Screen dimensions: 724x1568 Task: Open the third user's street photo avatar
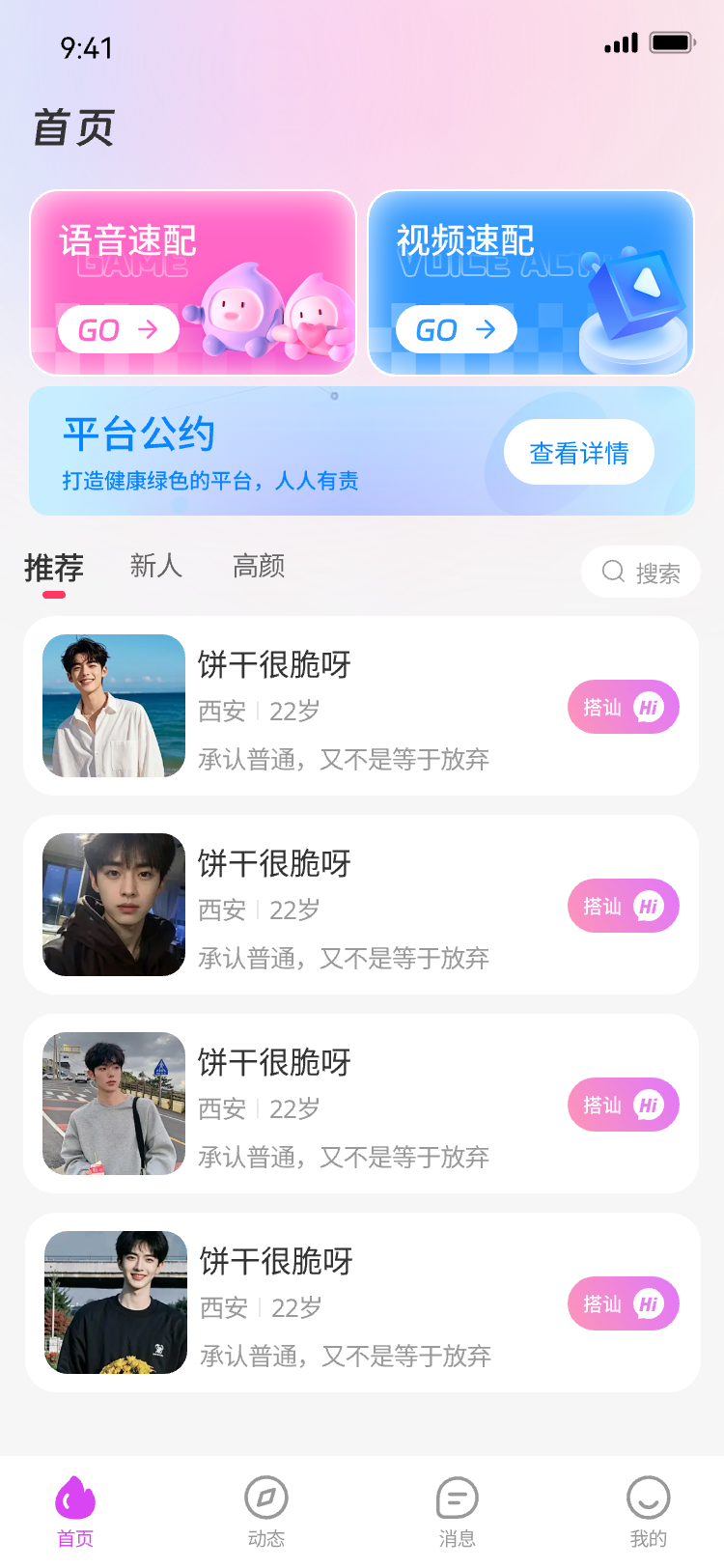coord(113,1104)
